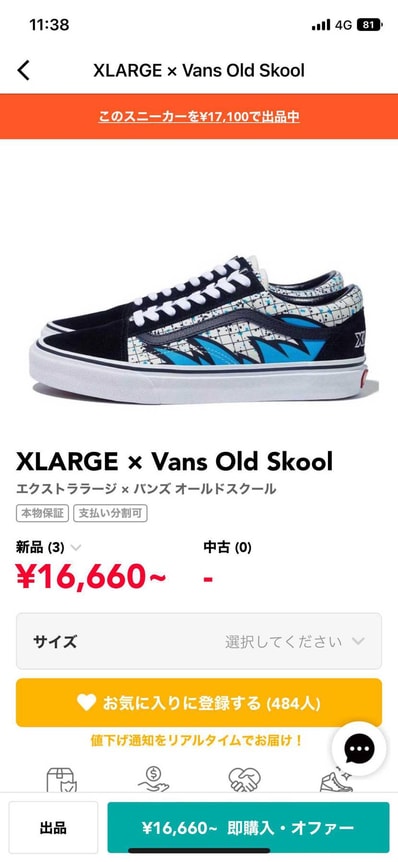Tap ¥16,660~ 即購入・オファー buy button
This screenshot has width=398, height=862.
pyautogui.click(x=248, y=827)
